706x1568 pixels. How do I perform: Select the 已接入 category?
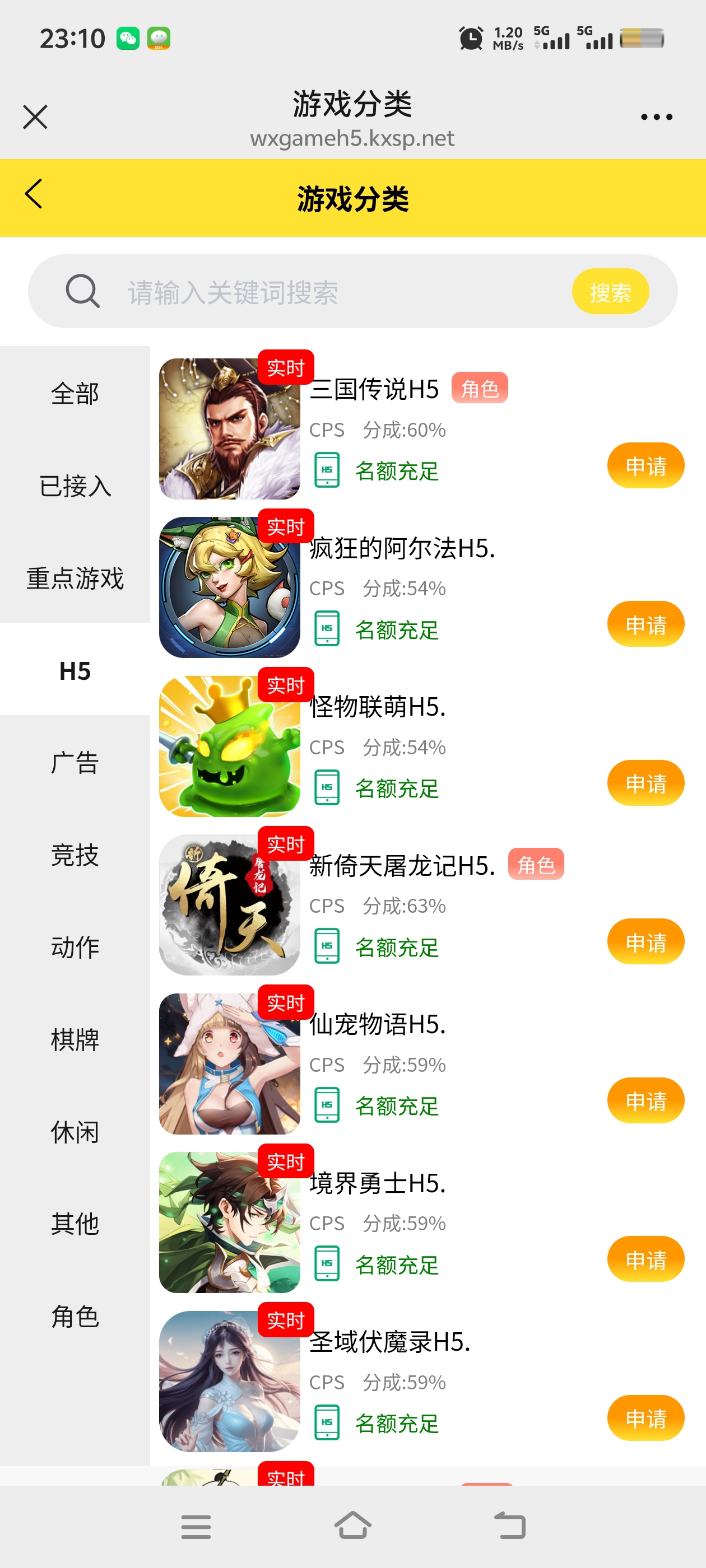coord(75,486)
